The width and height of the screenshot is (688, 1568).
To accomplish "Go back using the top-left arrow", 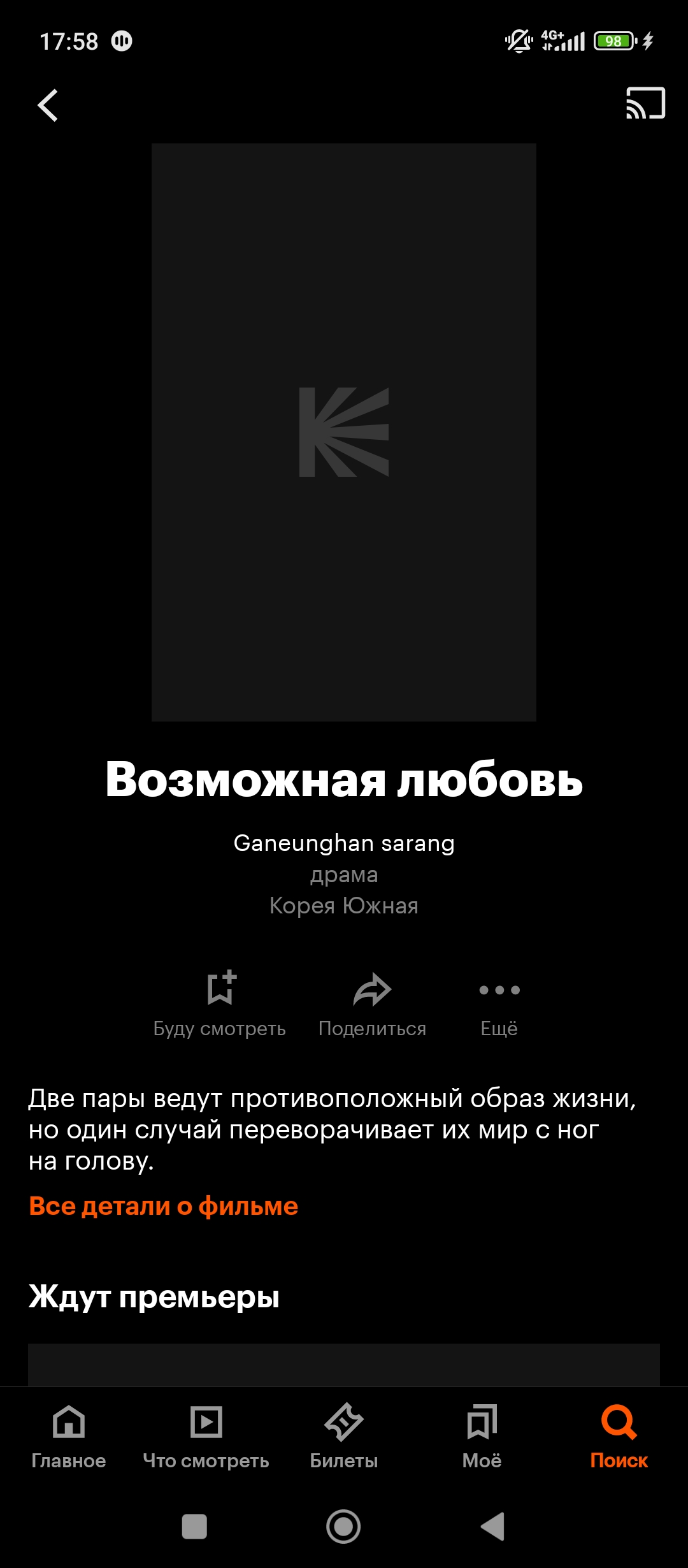I will [48, 105].
